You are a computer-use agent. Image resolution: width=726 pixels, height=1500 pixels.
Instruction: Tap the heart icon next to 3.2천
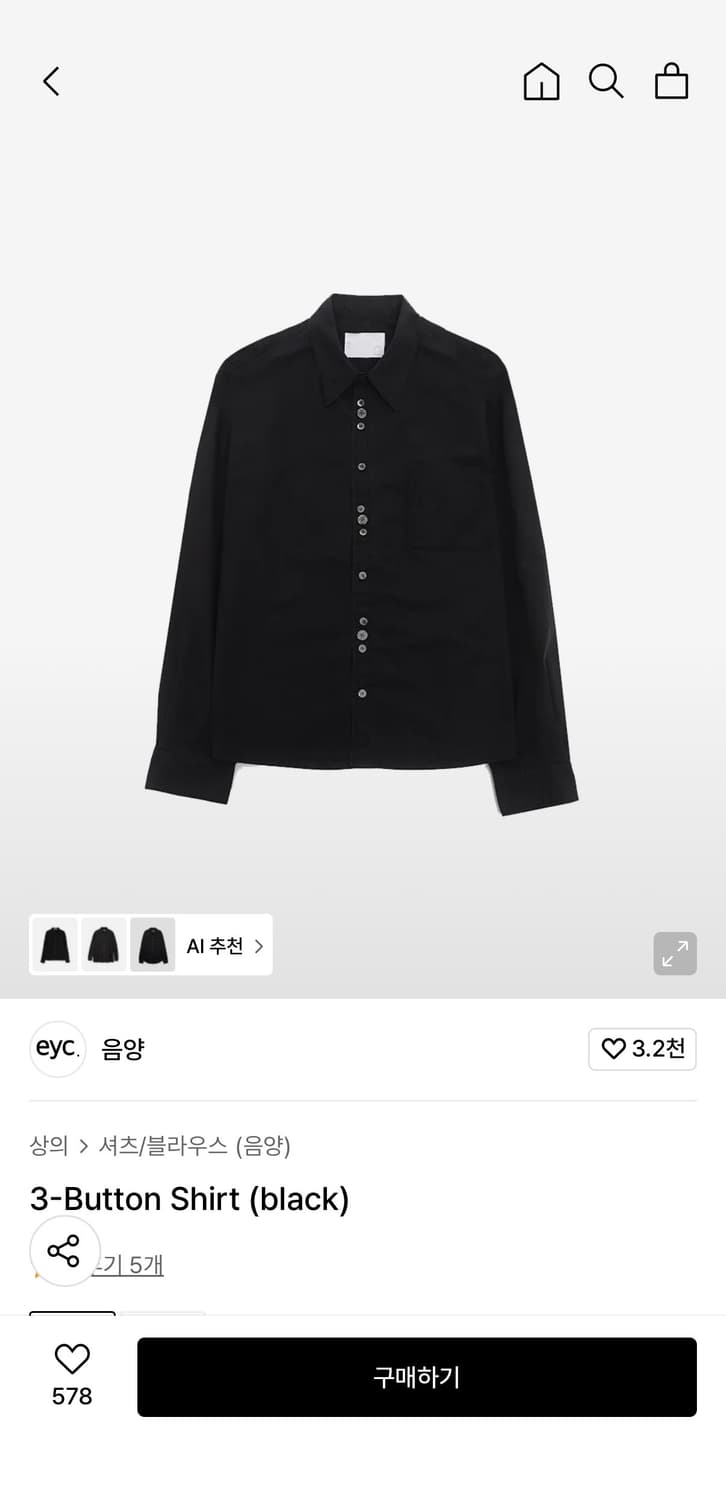612,1049
